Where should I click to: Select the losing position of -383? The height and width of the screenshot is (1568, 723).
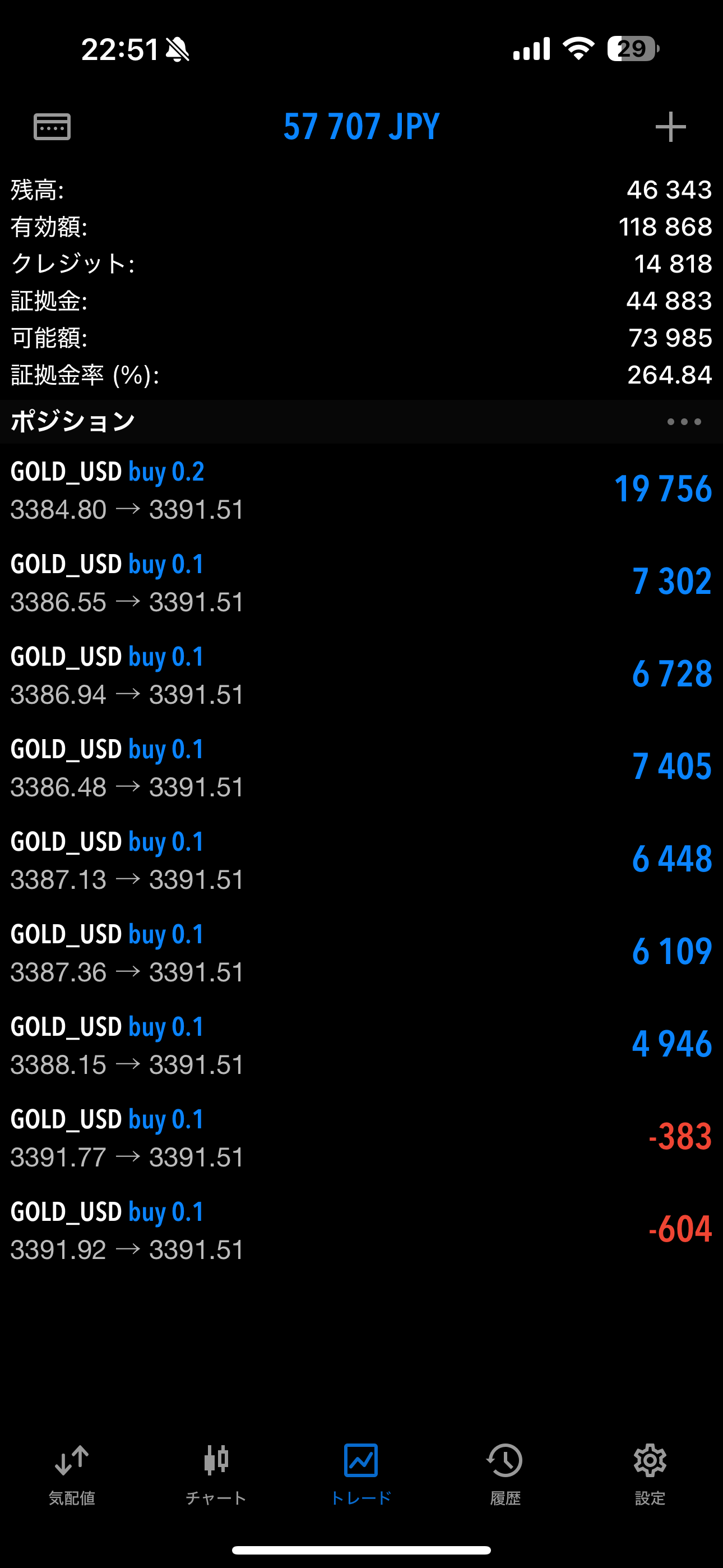(x=361, y=1138)
